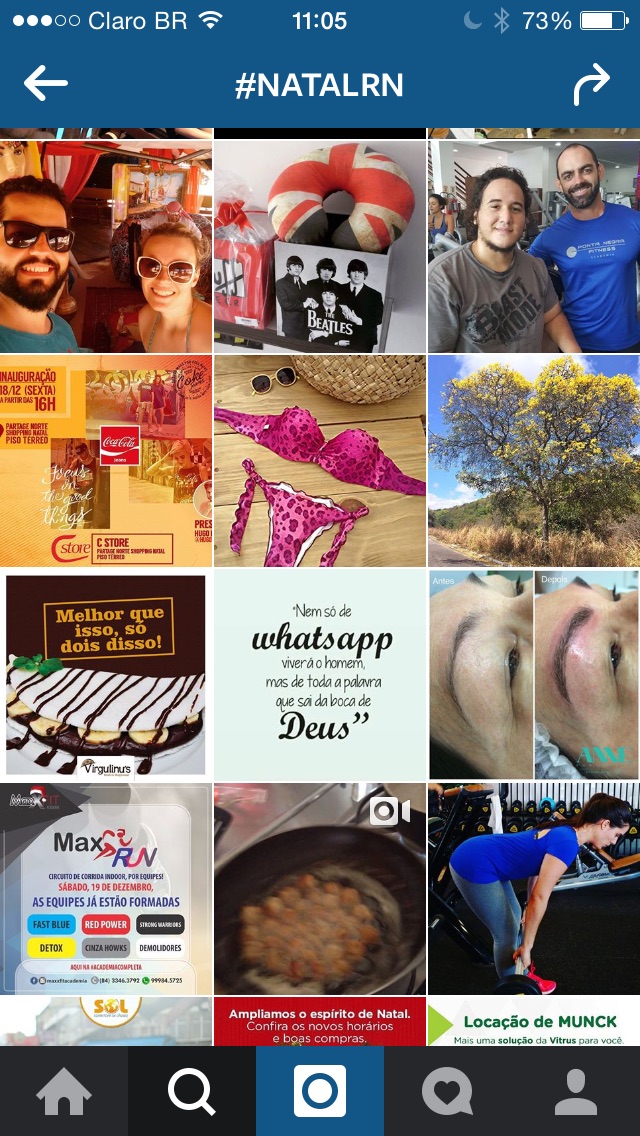Image resolution: width=640 pixels, height=1136 pixels.
Task: Open the pink leopard bikini post
Action: coord(320,461)
